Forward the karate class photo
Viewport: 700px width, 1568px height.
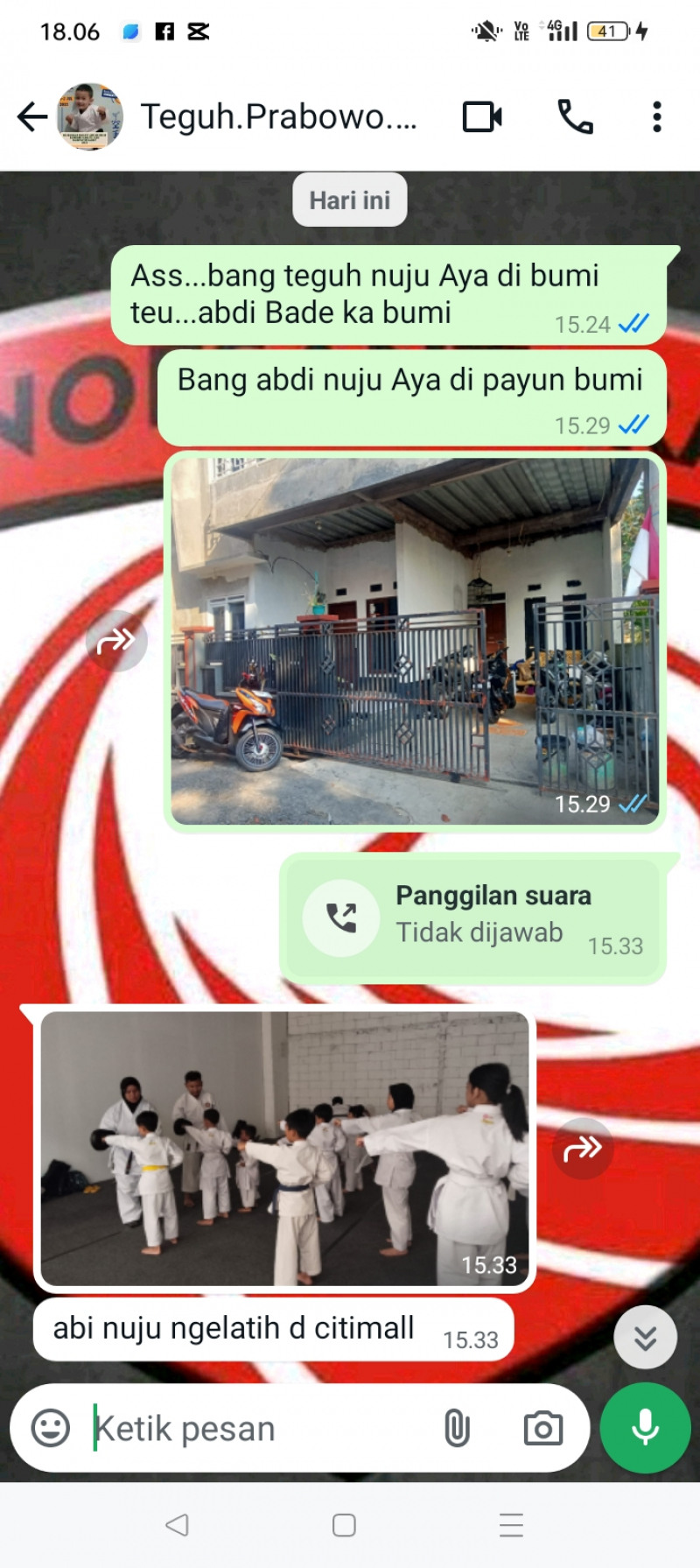(583, 1148)
